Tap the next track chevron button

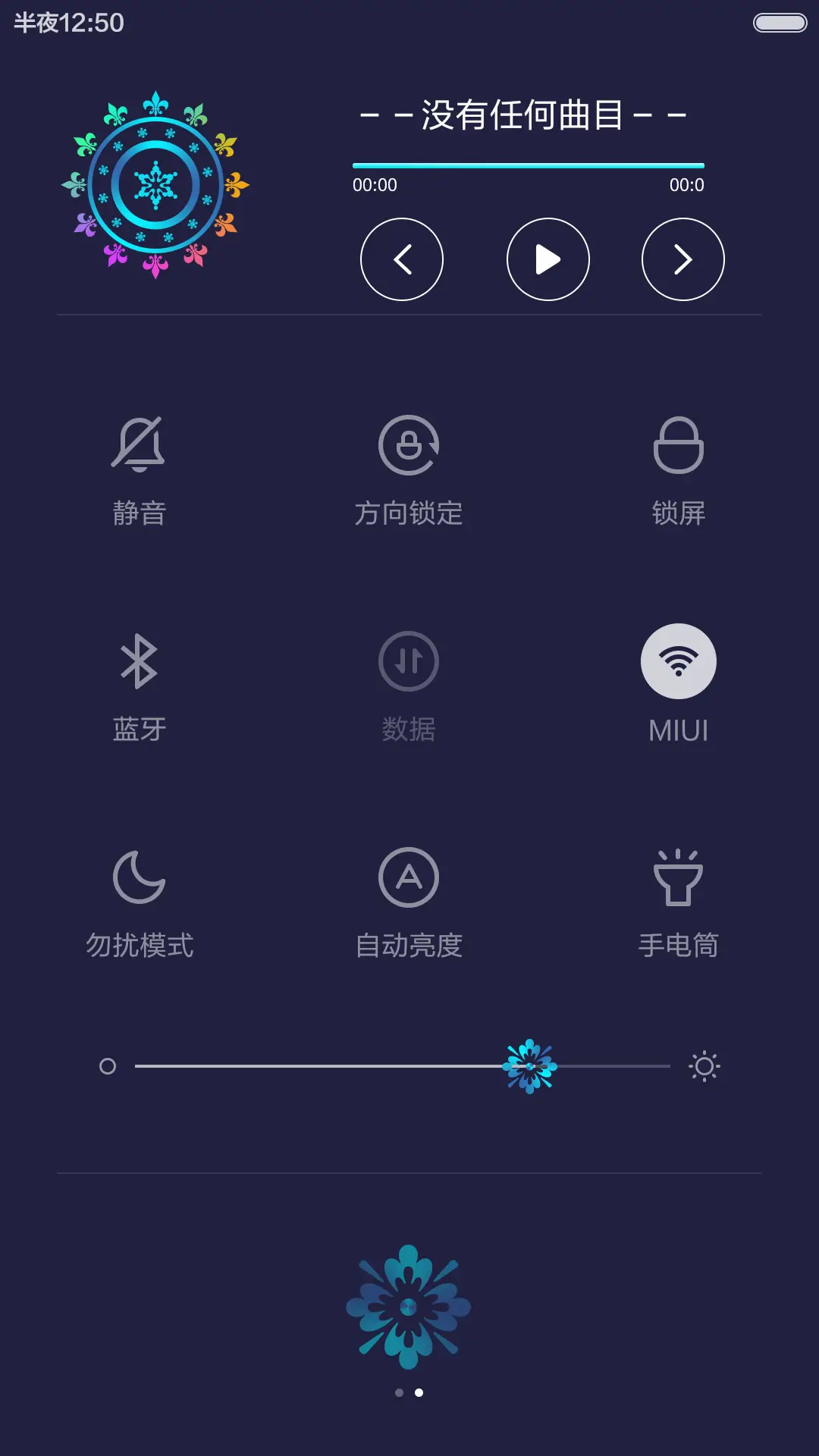(x=681, y=259)
